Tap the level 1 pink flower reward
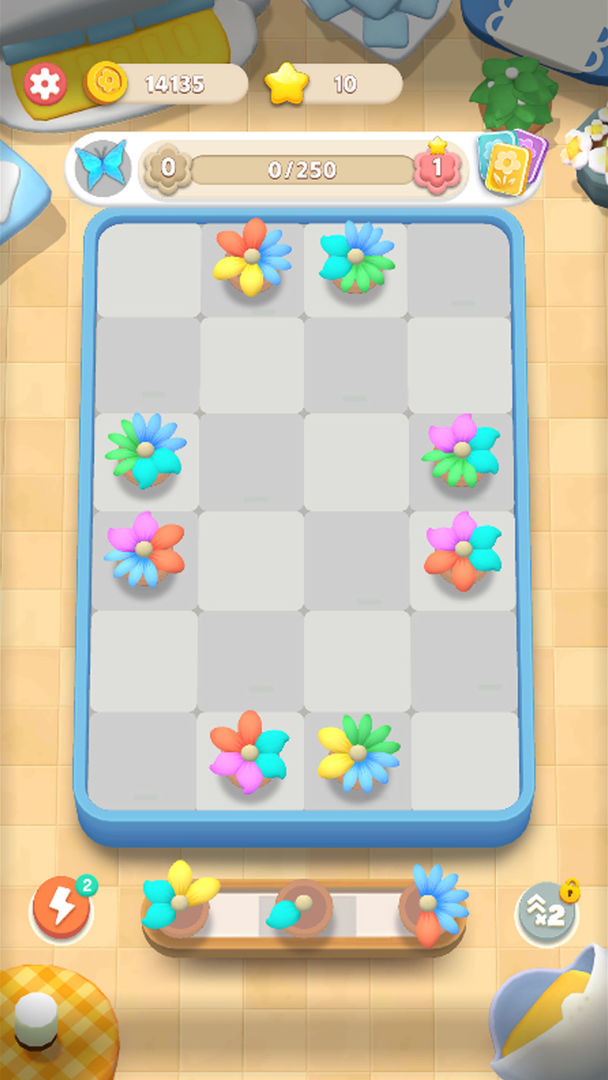Viewport: 608px width, 1080px height. [x=437, y=167]
